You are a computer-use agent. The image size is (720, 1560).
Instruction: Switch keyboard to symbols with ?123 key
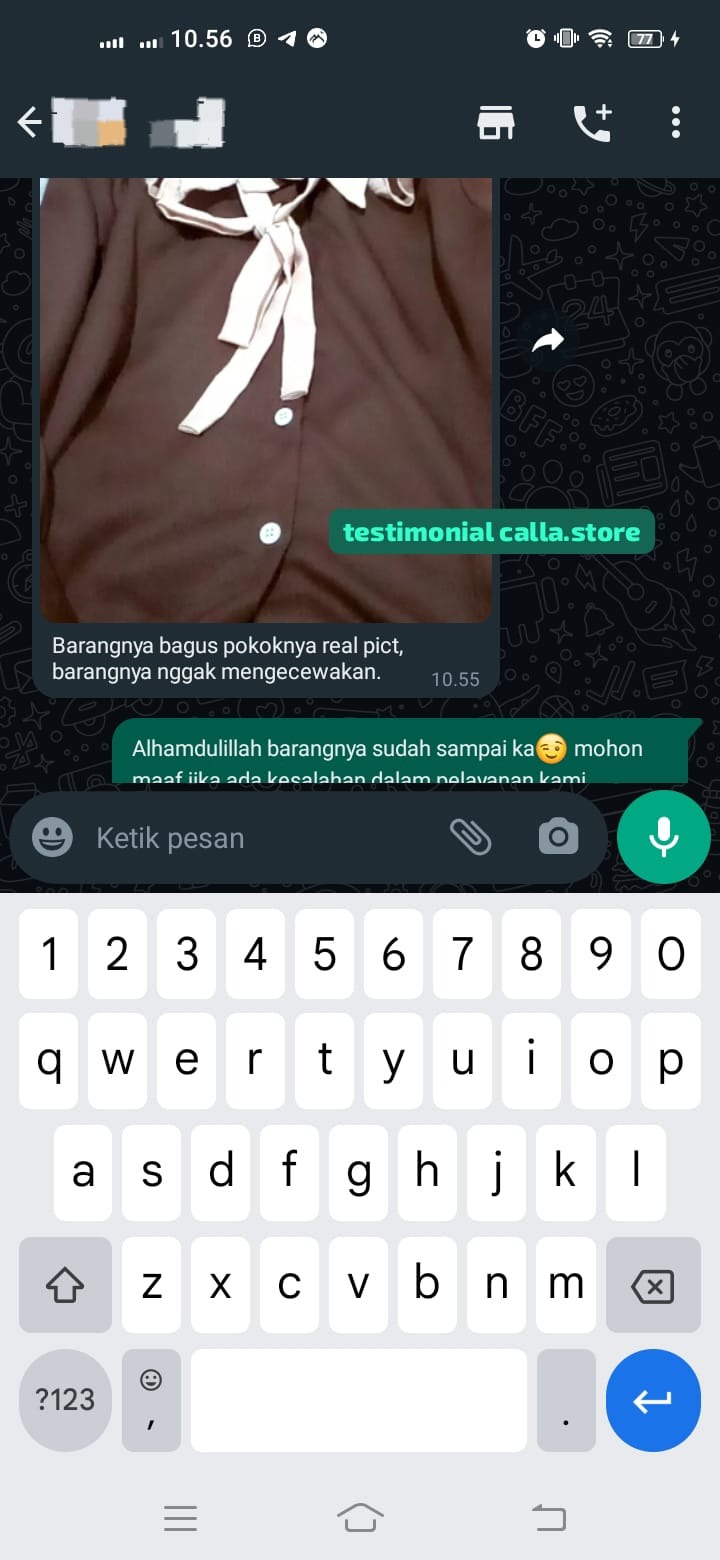(x=65, y=1400)
